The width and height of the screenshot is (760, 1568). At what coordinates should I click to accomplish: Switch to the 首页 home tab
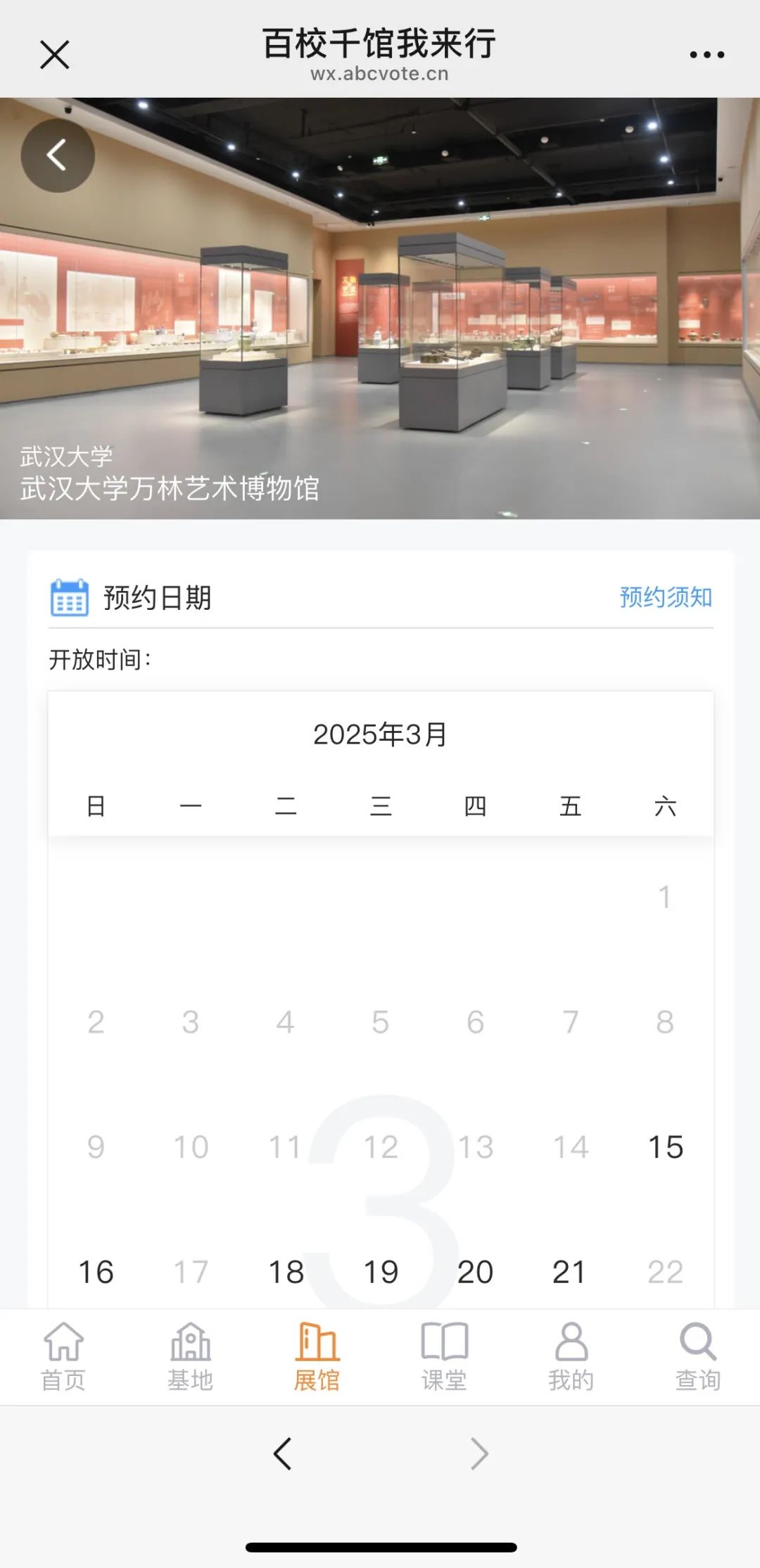[63, 1357]
